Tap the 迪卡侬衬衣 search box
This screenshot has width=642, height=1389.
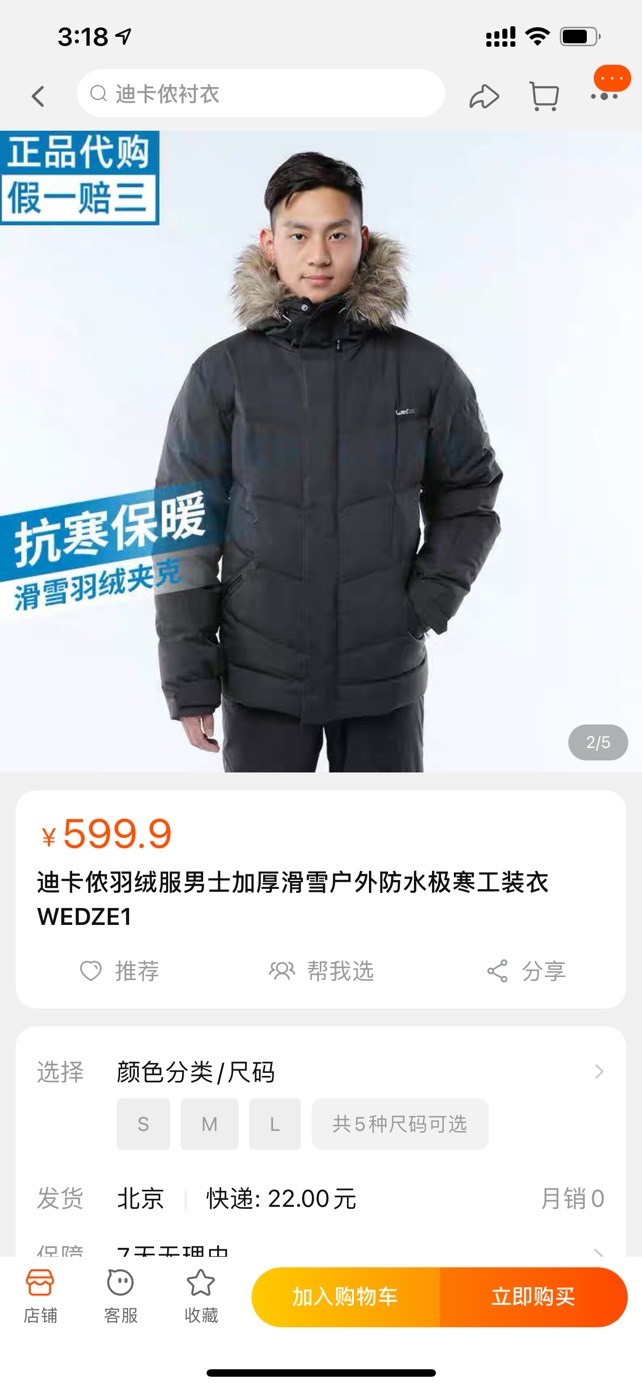pos(261,94)
